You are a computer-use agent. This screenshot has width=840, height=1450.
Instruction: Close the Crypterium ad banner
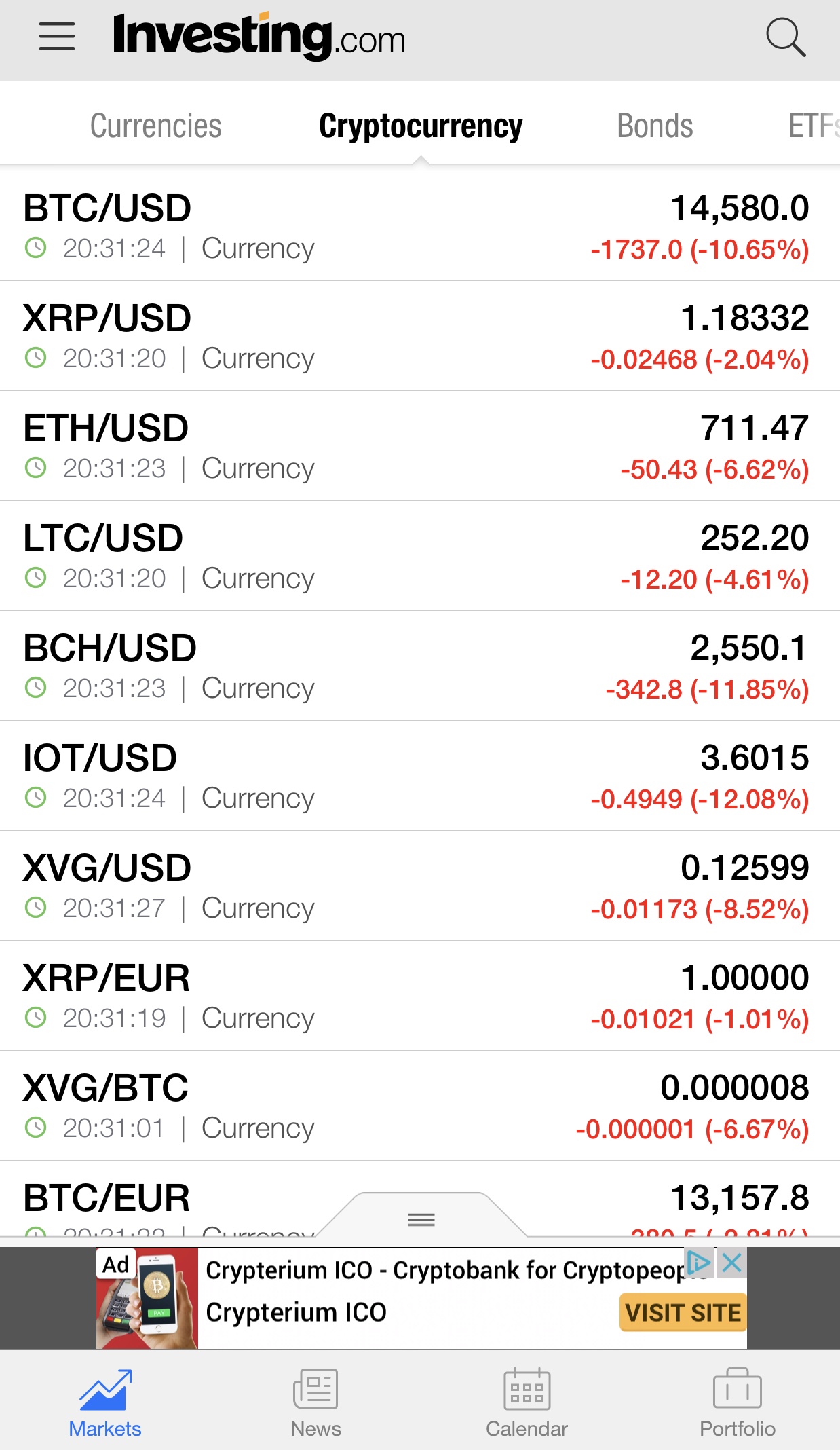pos(732,1263)
